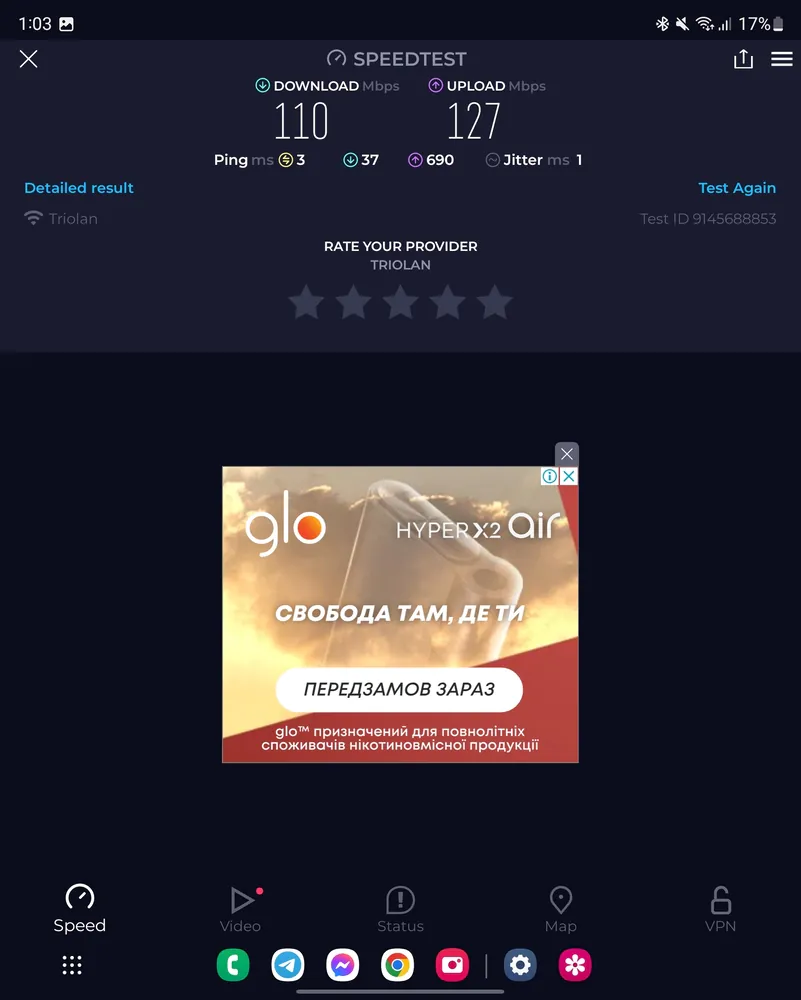Launch Chrome from the taskbar
Viewport: 801px width, 1000px height.
397,965
